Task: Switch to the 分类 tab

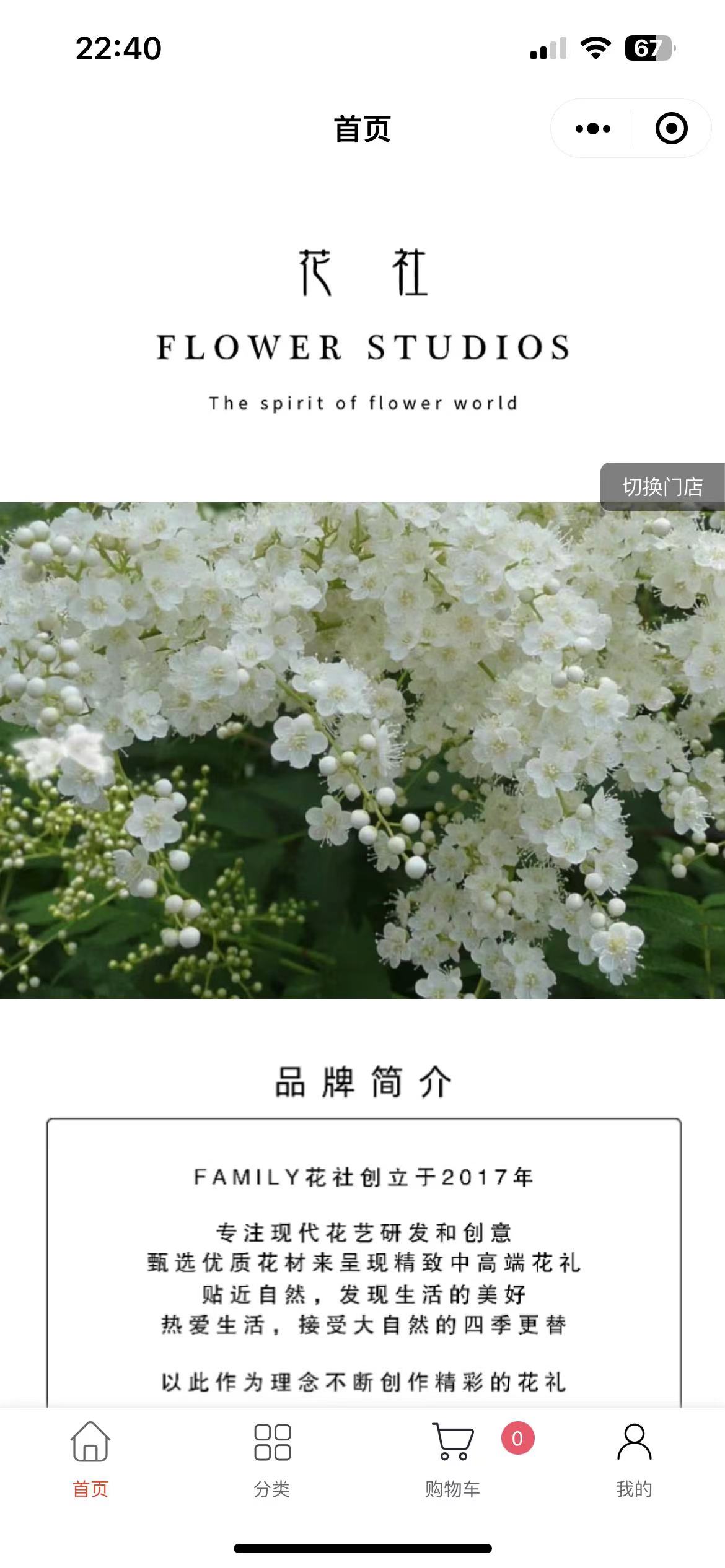Action: pos(272,1460)
